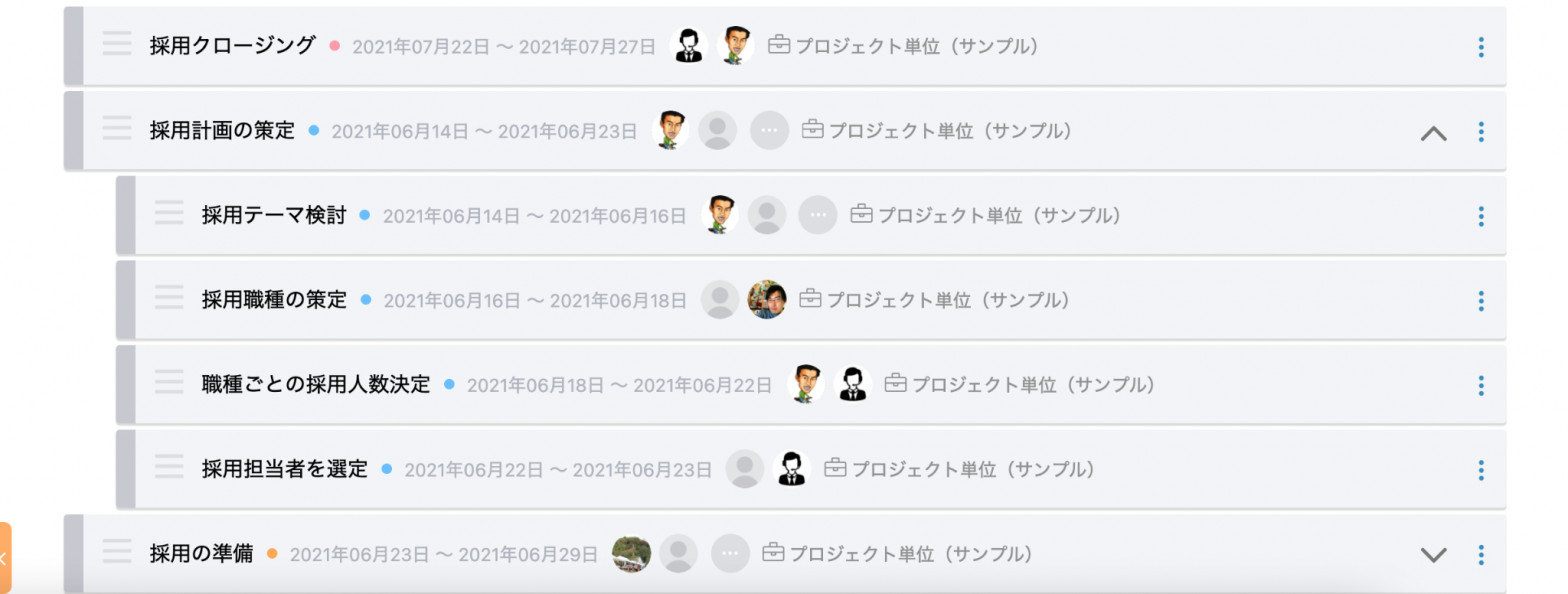Open the 採用クロージング task row
This screenshot has width=1568, height=594.
(232, 46)
